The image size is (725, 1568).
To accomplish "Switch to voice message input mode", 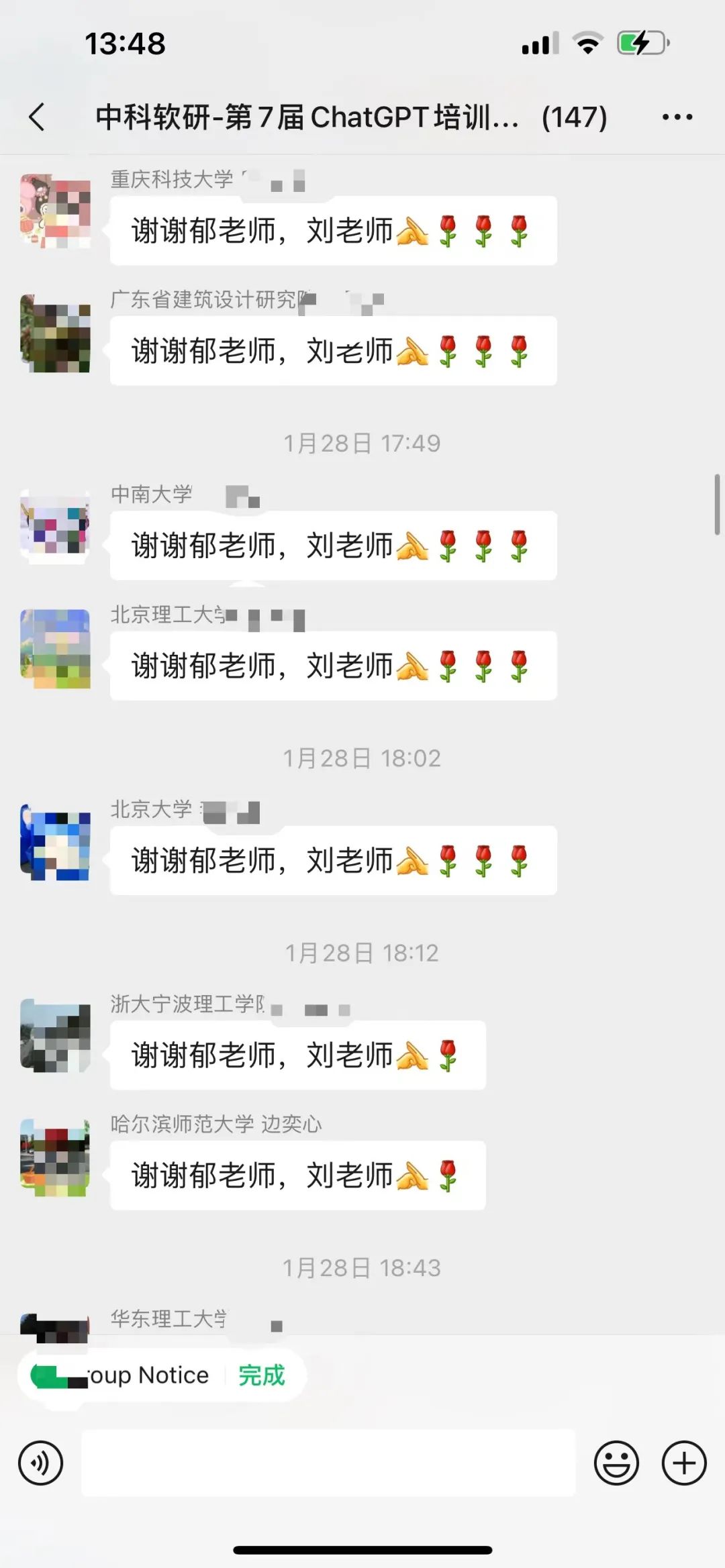I will point(40,1464).
